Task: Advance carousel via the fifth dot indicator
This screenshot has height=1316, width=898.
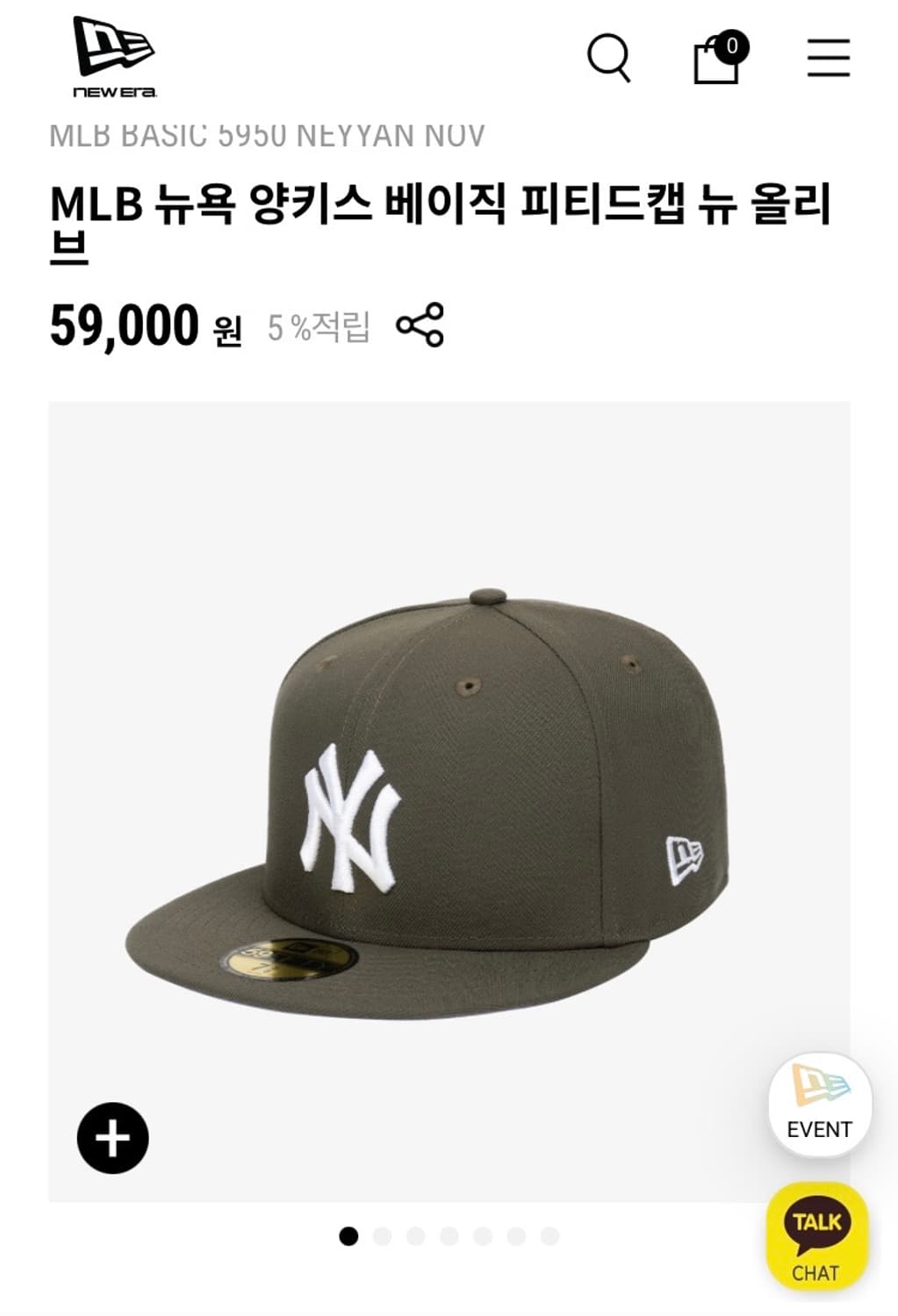Action: tap(483, 1237)
